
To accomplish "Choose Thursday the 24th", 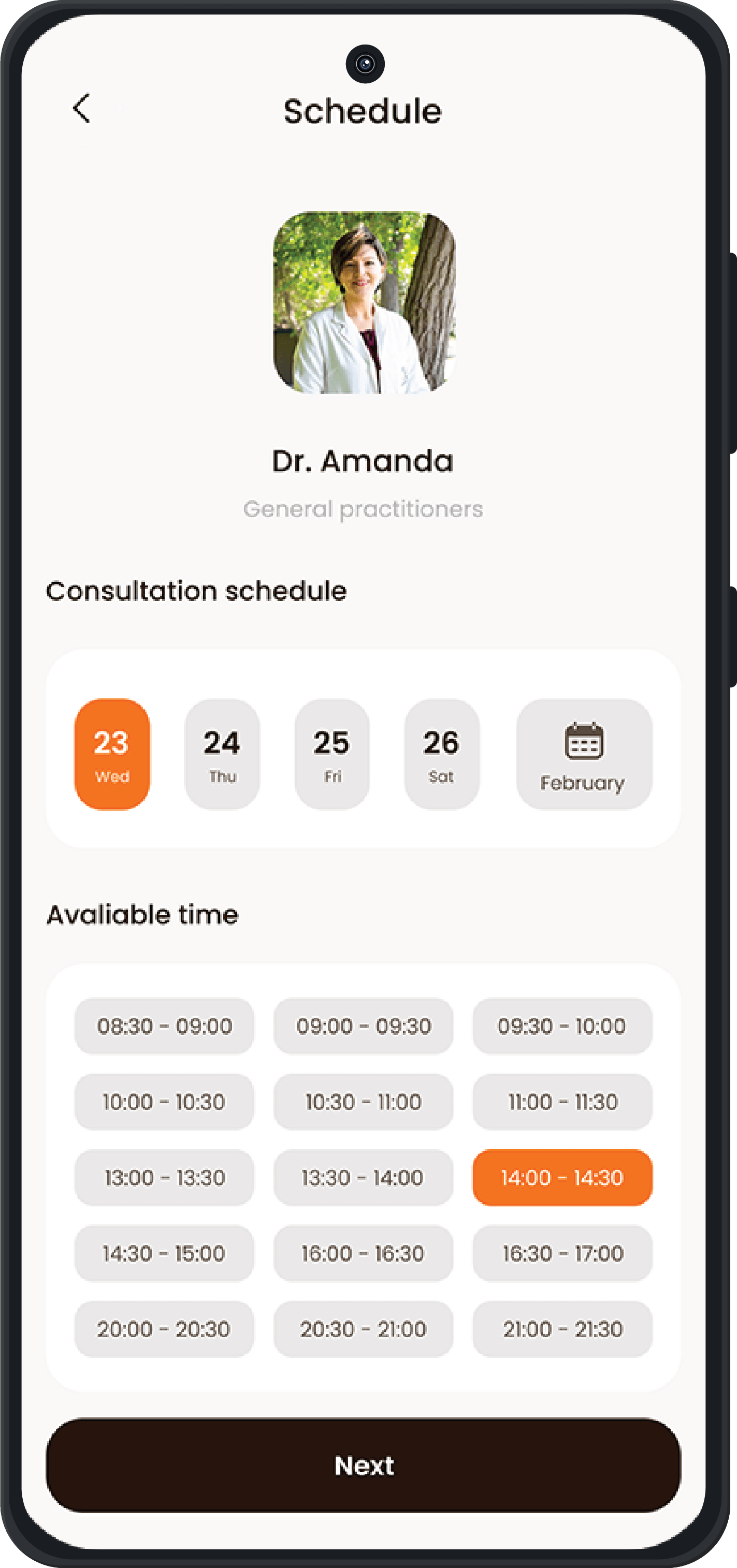I will point(222,754).
